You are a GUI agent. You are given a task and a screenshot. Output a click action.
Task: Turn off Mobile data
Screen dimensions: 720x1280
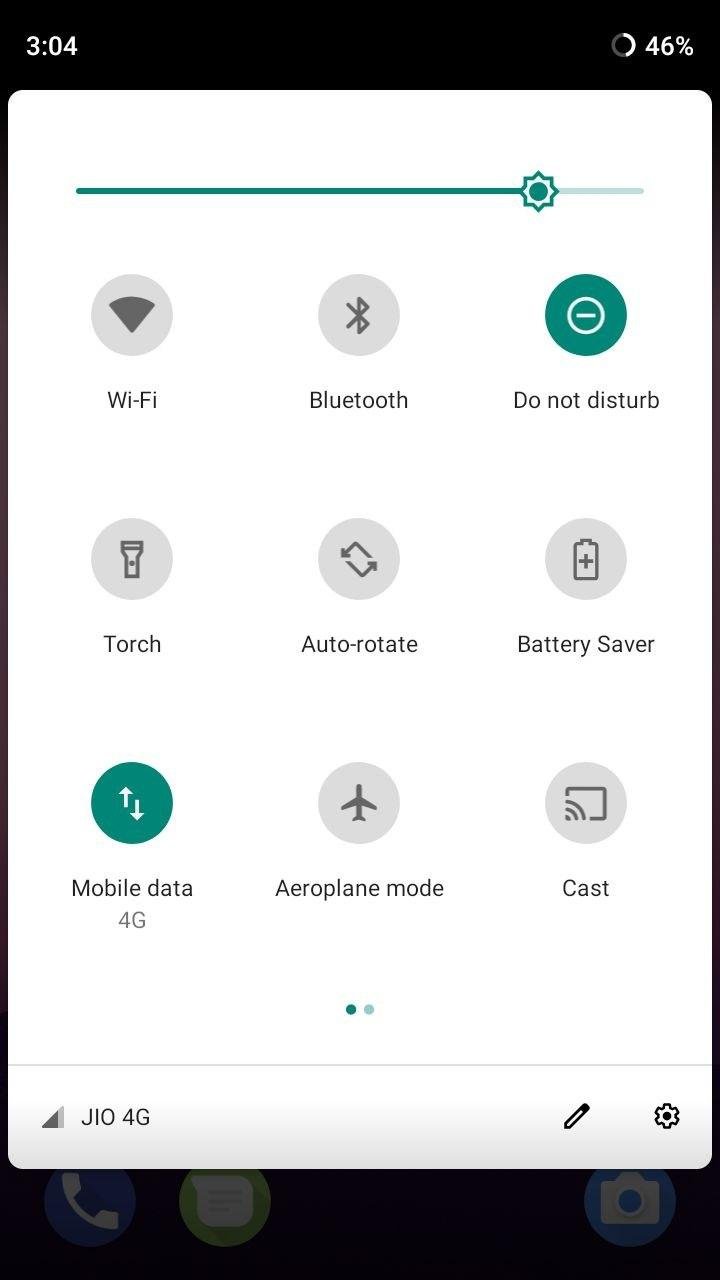coord(132,803)
